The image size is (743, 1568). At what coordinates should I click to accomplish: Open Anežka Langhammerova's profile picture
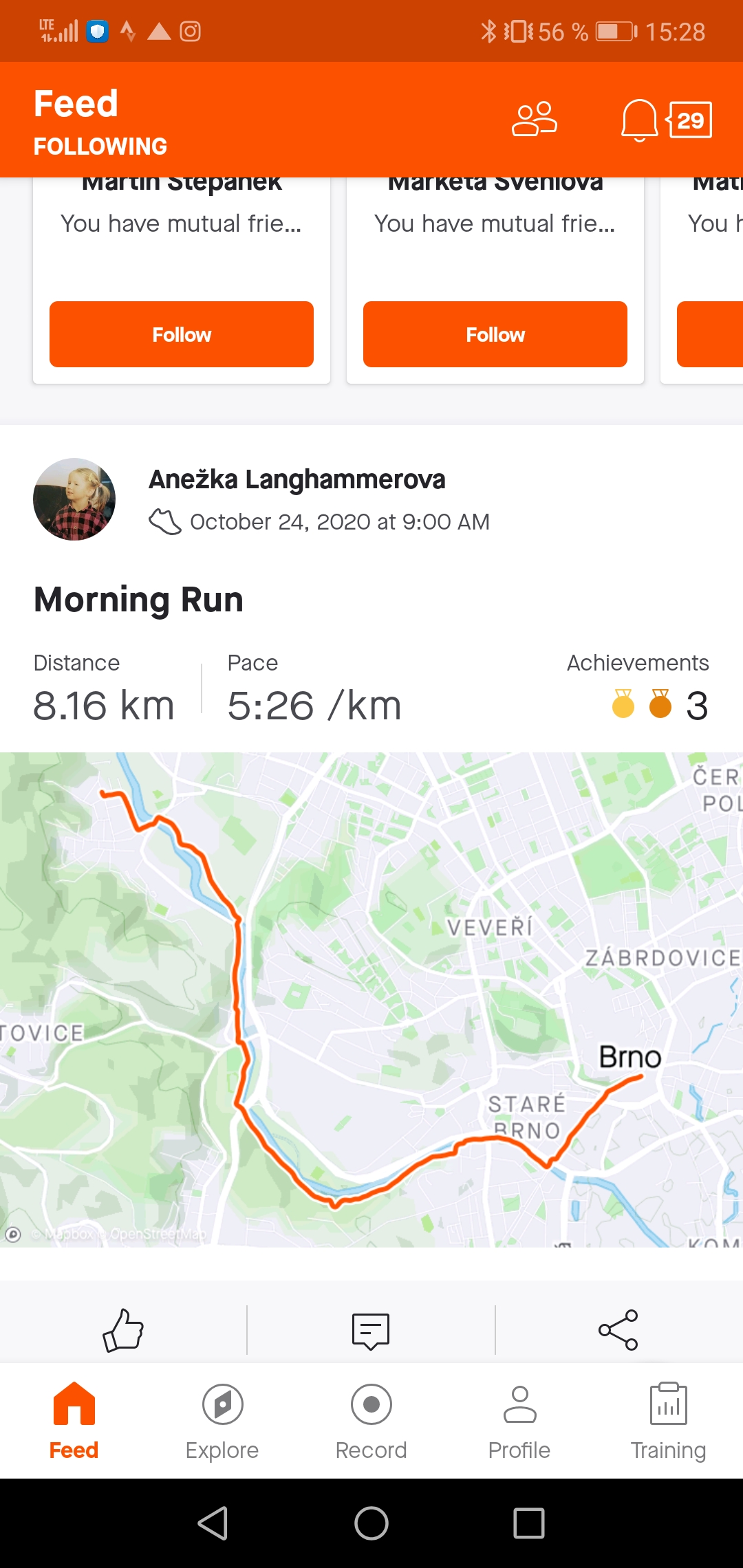[74, 499]
